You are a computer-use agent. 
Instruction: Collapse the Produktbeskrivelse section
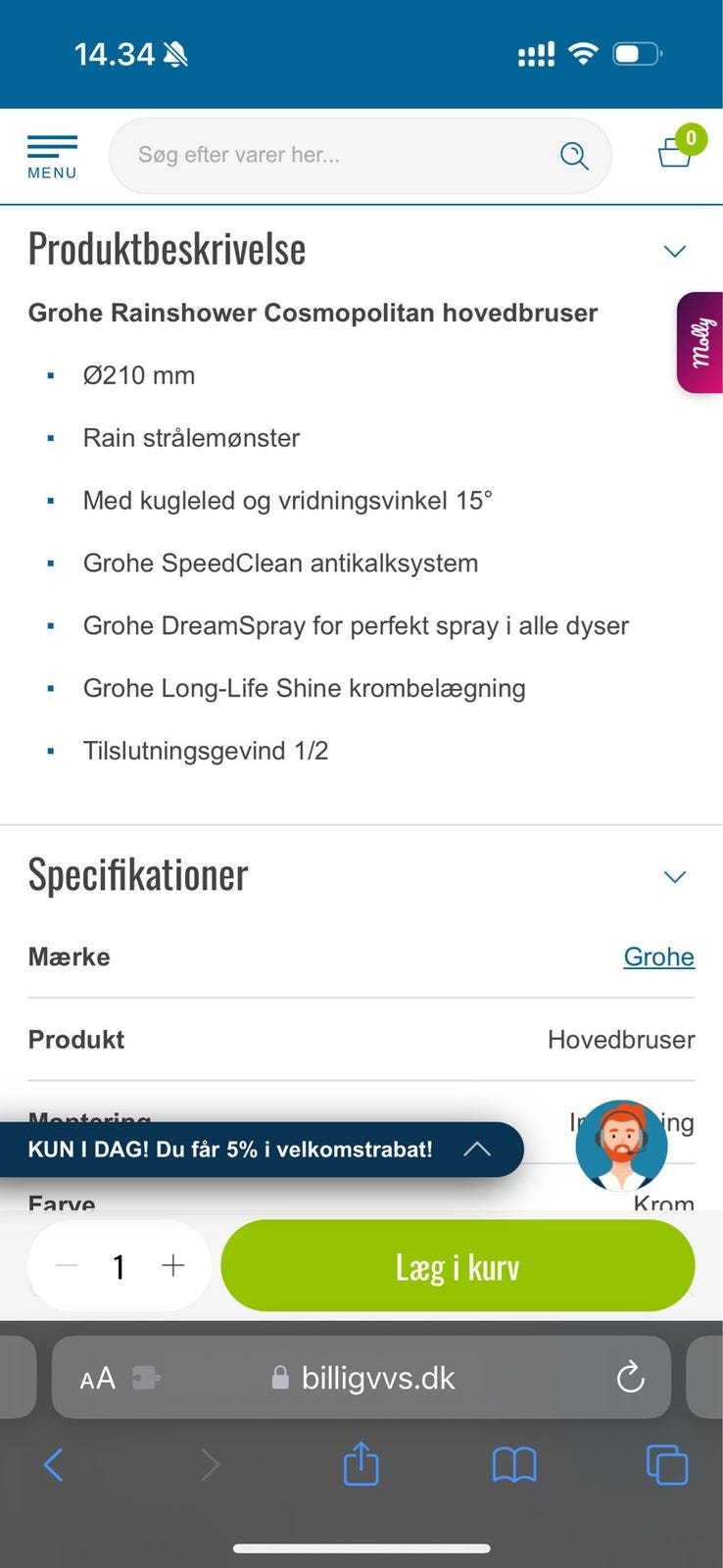pos(674,251)
